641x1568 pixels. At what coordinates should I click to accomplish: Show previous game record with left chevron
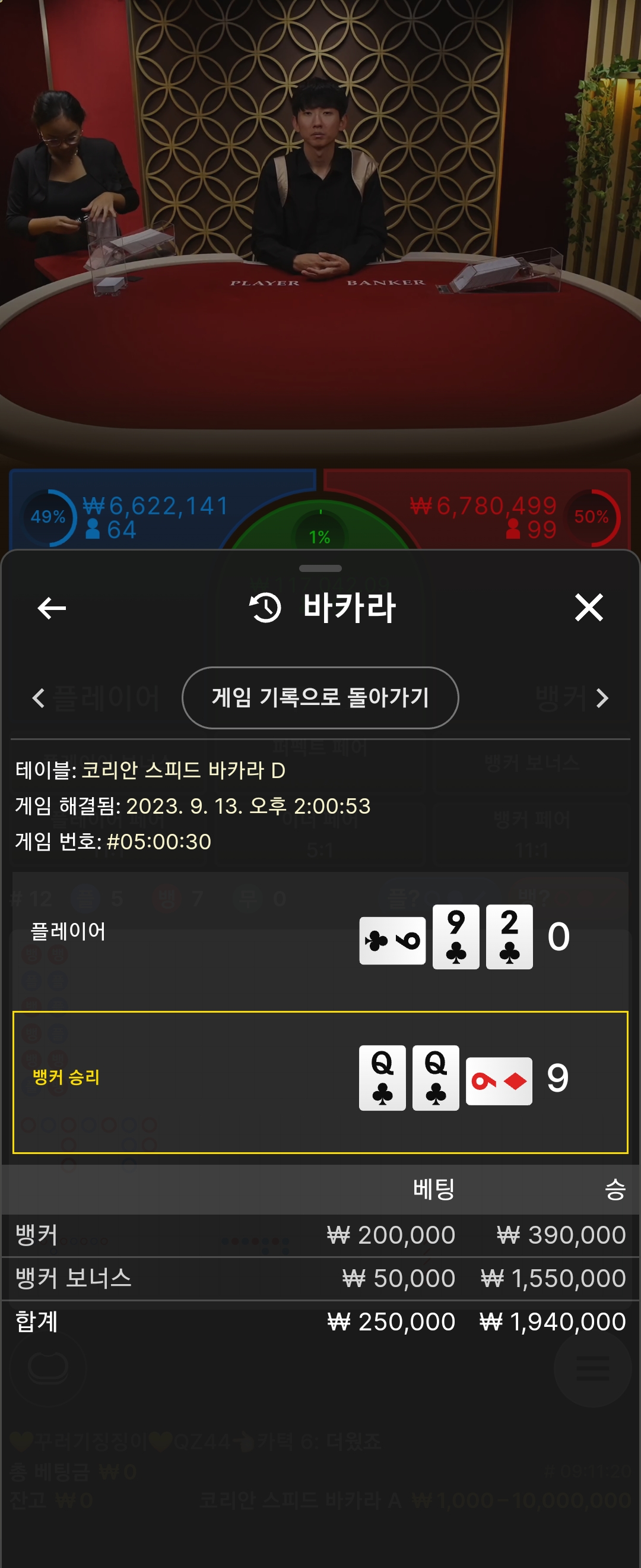tap(39, 698)
